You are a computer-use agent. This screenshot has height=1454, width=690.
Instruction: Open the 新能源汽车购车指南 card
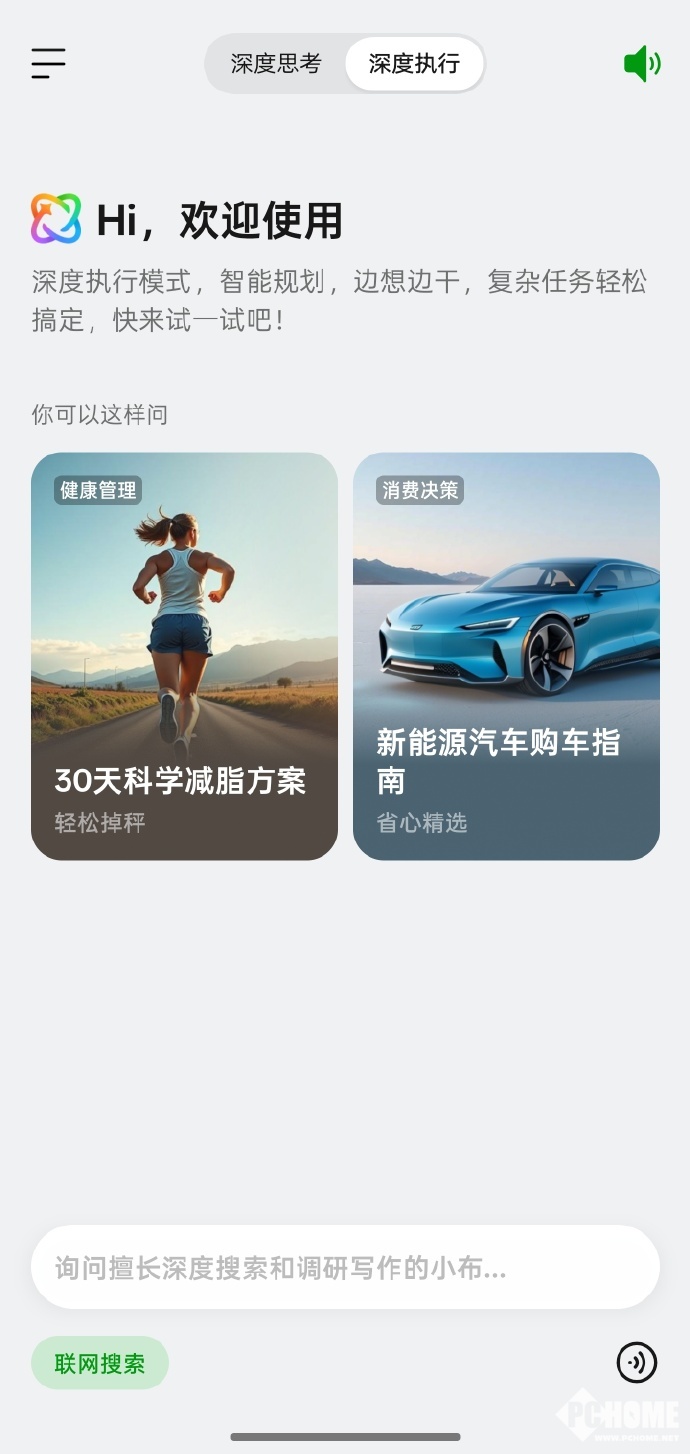pyautogui.click(x=506, y=656)
